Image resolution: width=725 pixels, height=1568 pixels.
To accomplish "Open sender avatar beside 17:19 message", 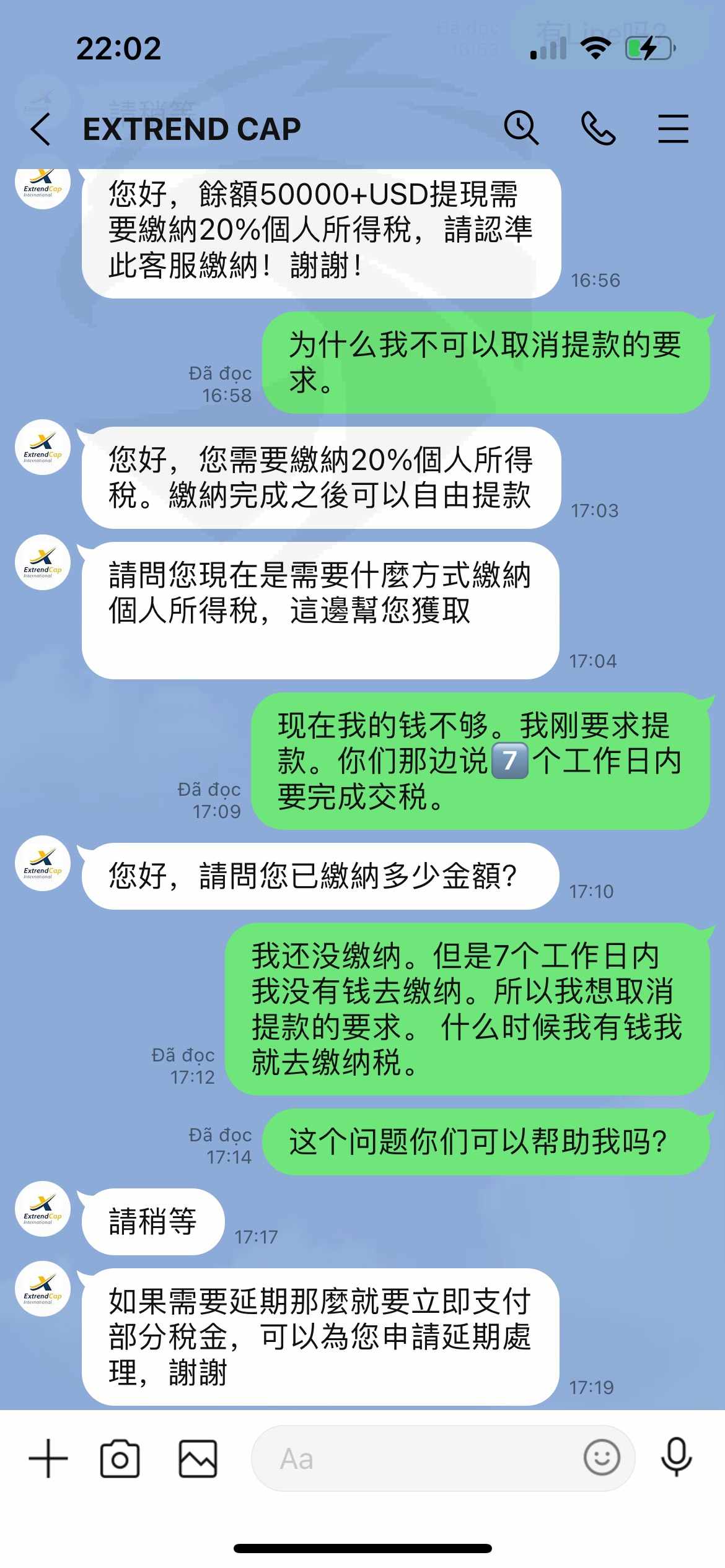I will point(43,1289).
